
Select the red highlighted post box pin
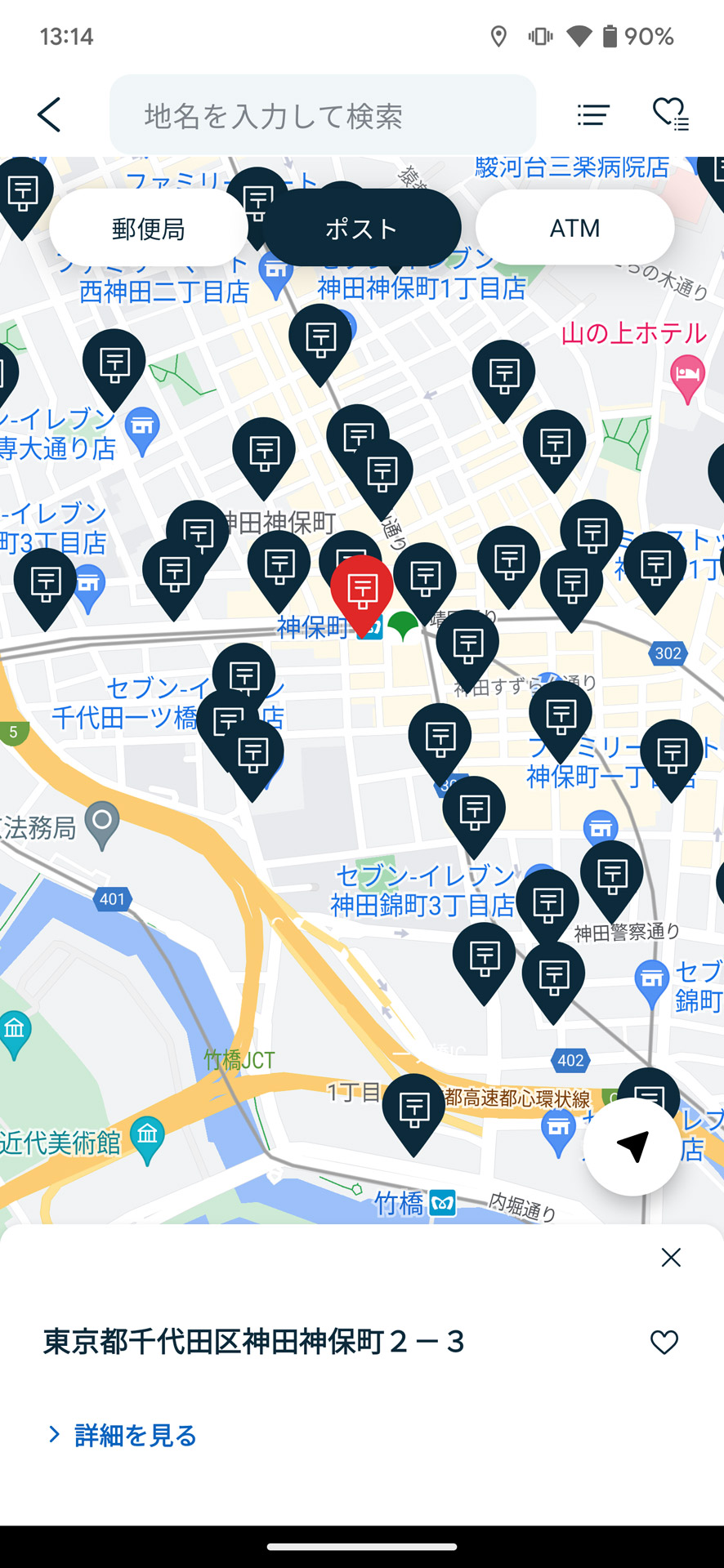point(360,590)
